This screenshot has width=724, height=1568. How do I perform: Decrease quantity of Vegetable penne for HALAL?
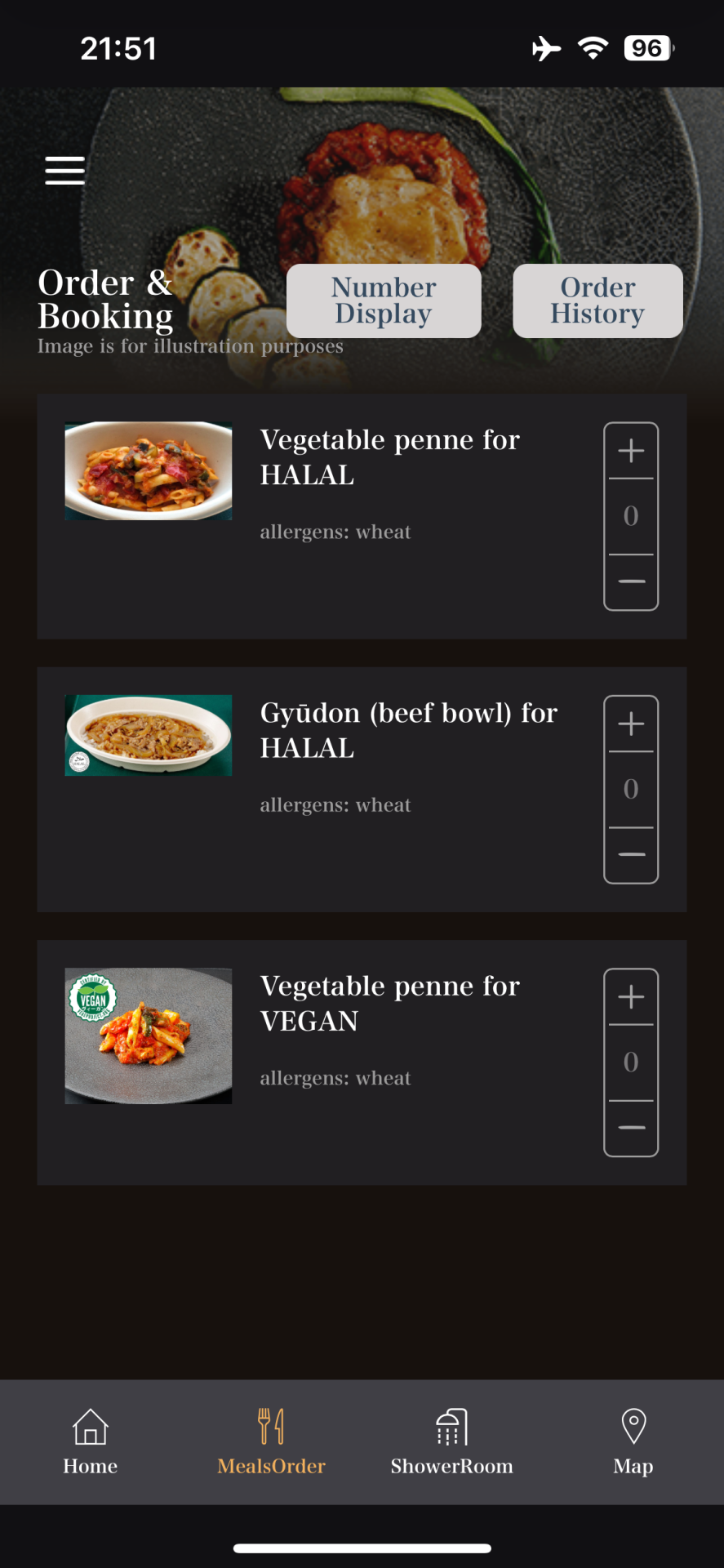coord(631,581)
